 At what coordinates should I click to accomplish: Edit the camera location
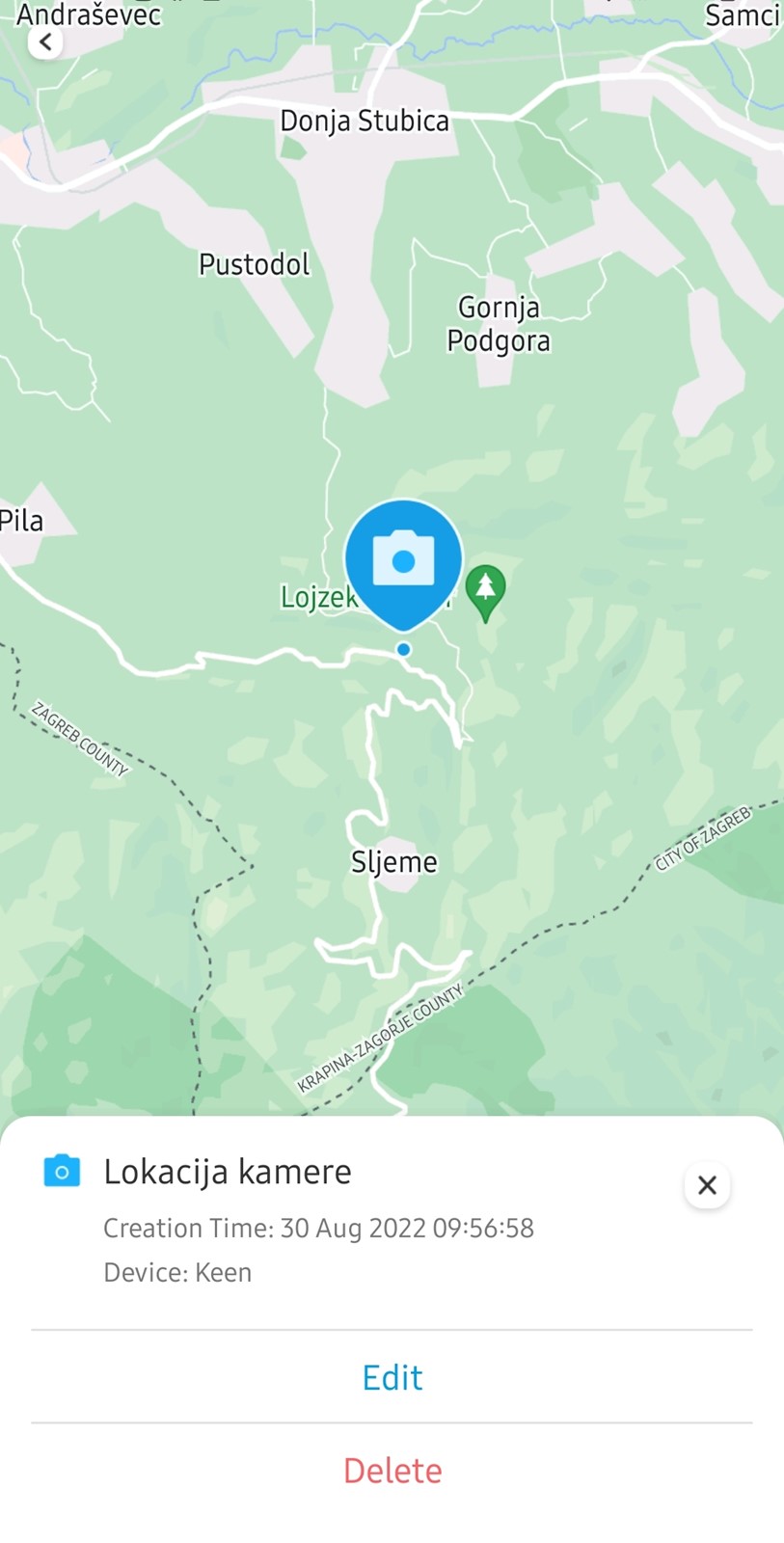392,1377
